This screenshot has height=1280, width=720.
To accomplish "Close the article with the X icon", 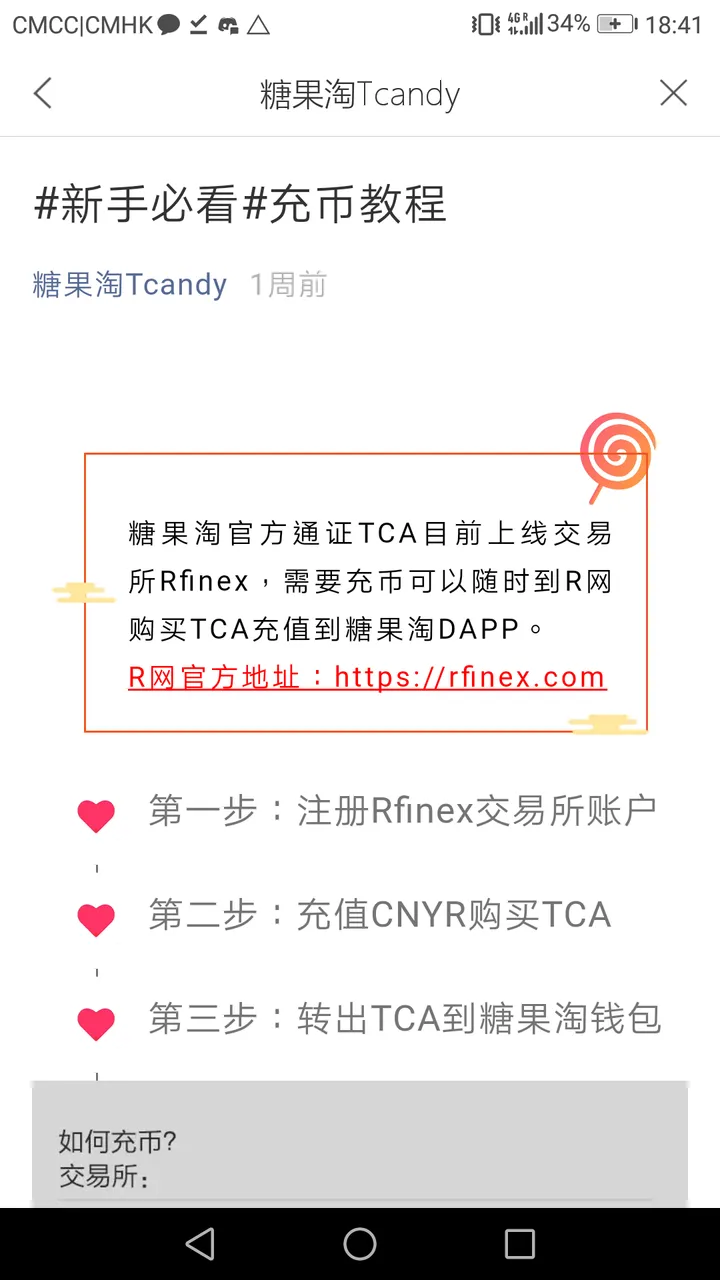I will (674, 94).
